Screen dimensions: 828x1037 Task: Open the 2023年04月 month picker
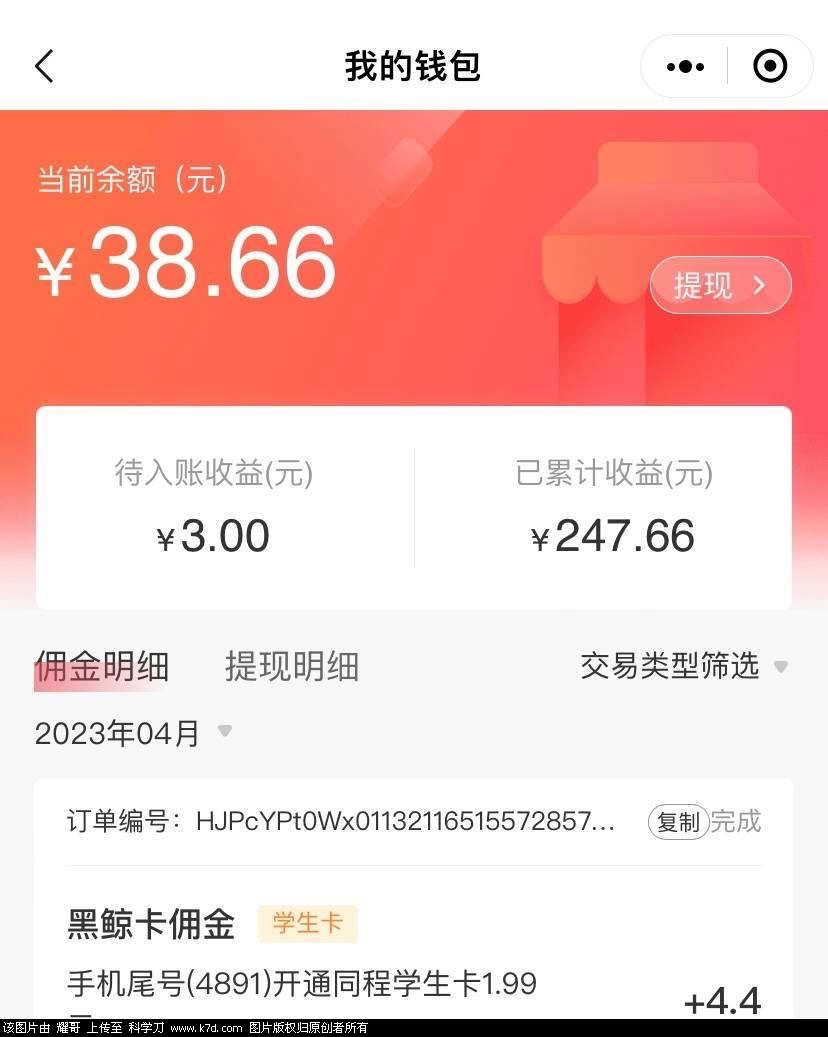(133, 733)
